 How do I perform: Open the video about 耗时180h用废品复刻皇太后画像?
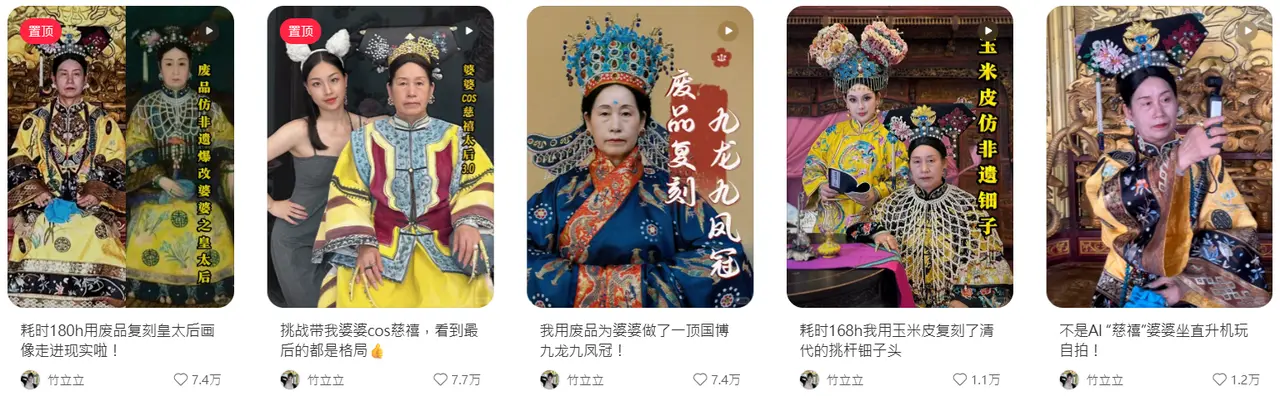[x=120, y=157]
